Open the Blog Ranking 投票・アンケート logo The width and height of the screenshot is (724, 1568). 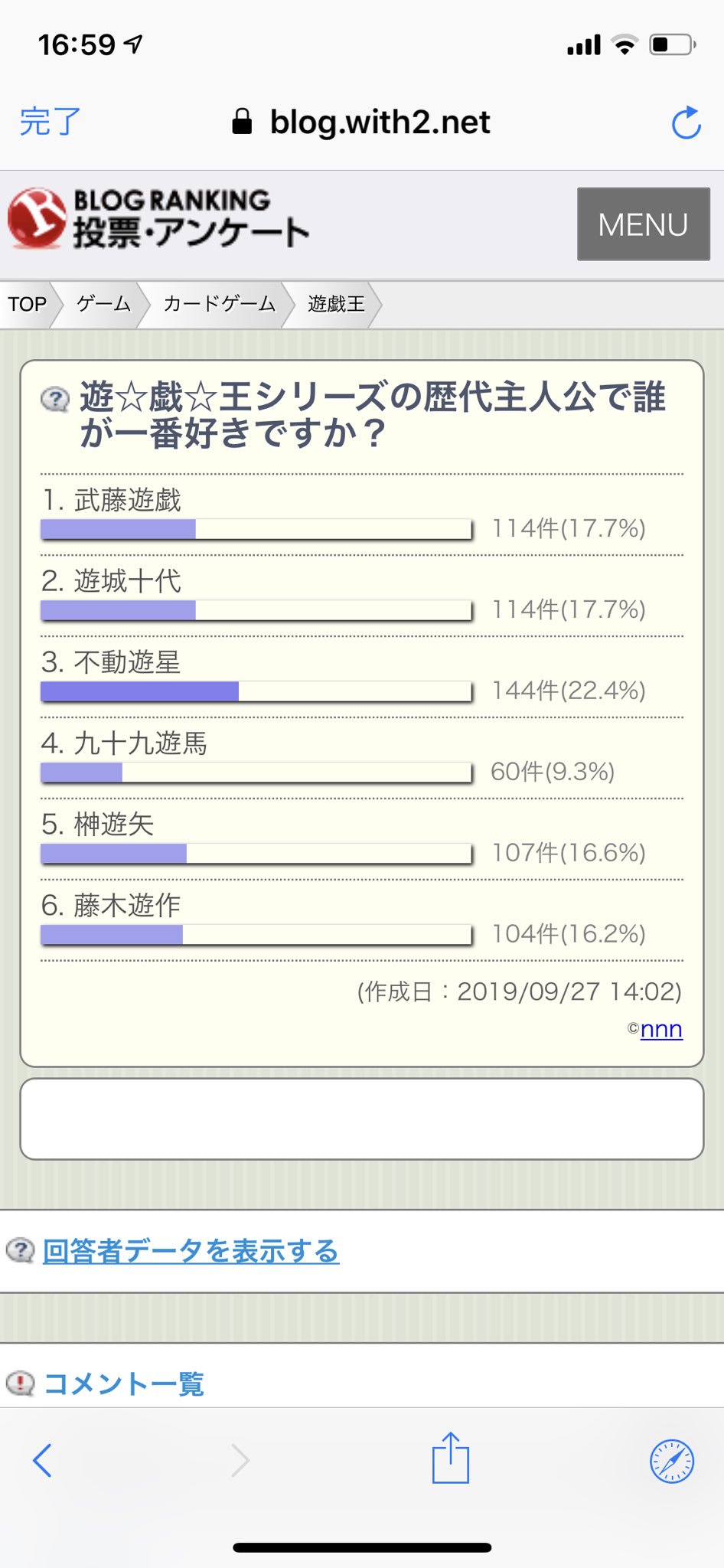coord(158,220)
